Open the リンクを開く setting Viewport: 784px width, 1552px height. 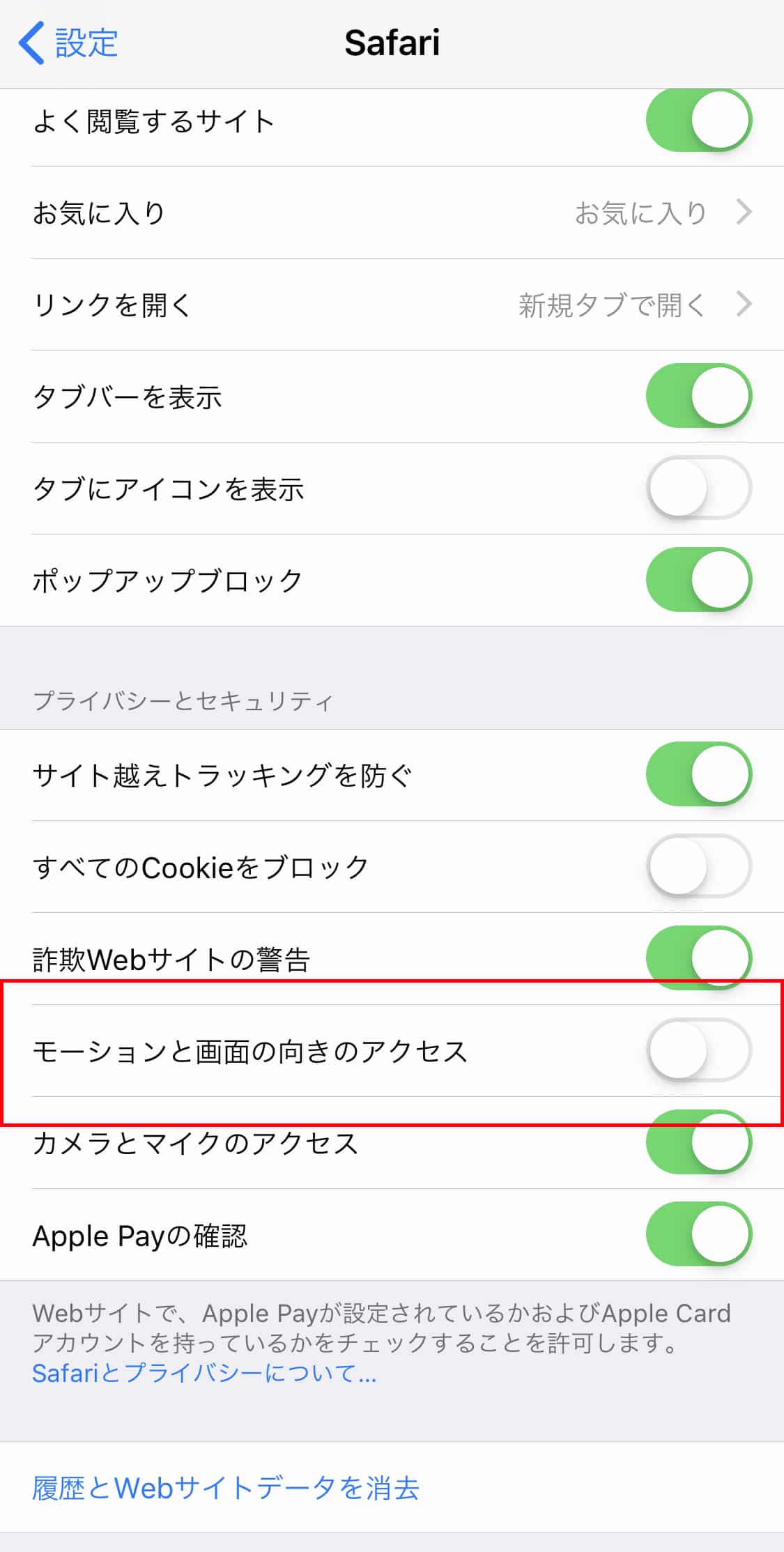click(392, 305)
